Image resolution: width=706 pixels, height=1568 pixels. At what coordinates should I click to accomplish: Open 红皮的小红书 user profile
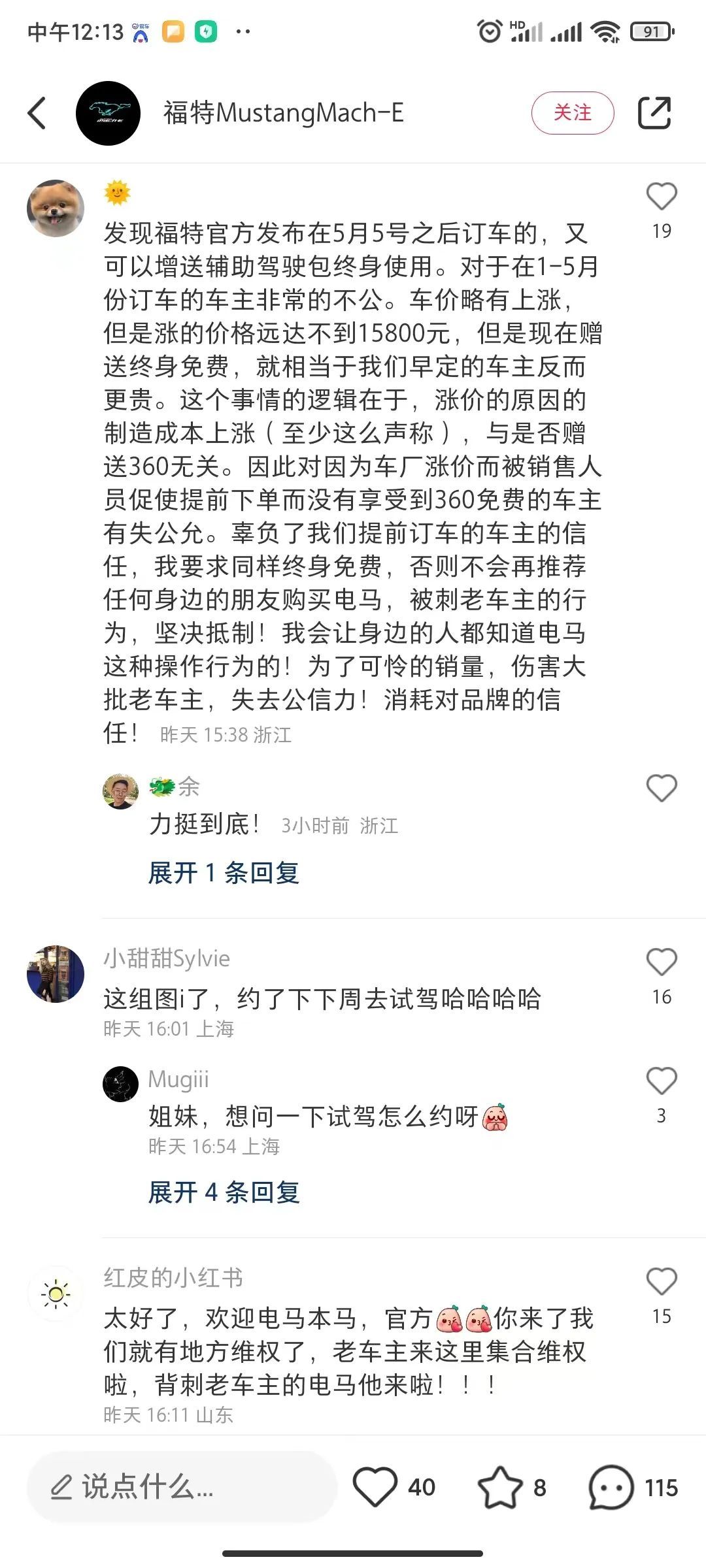point(173,1277)
